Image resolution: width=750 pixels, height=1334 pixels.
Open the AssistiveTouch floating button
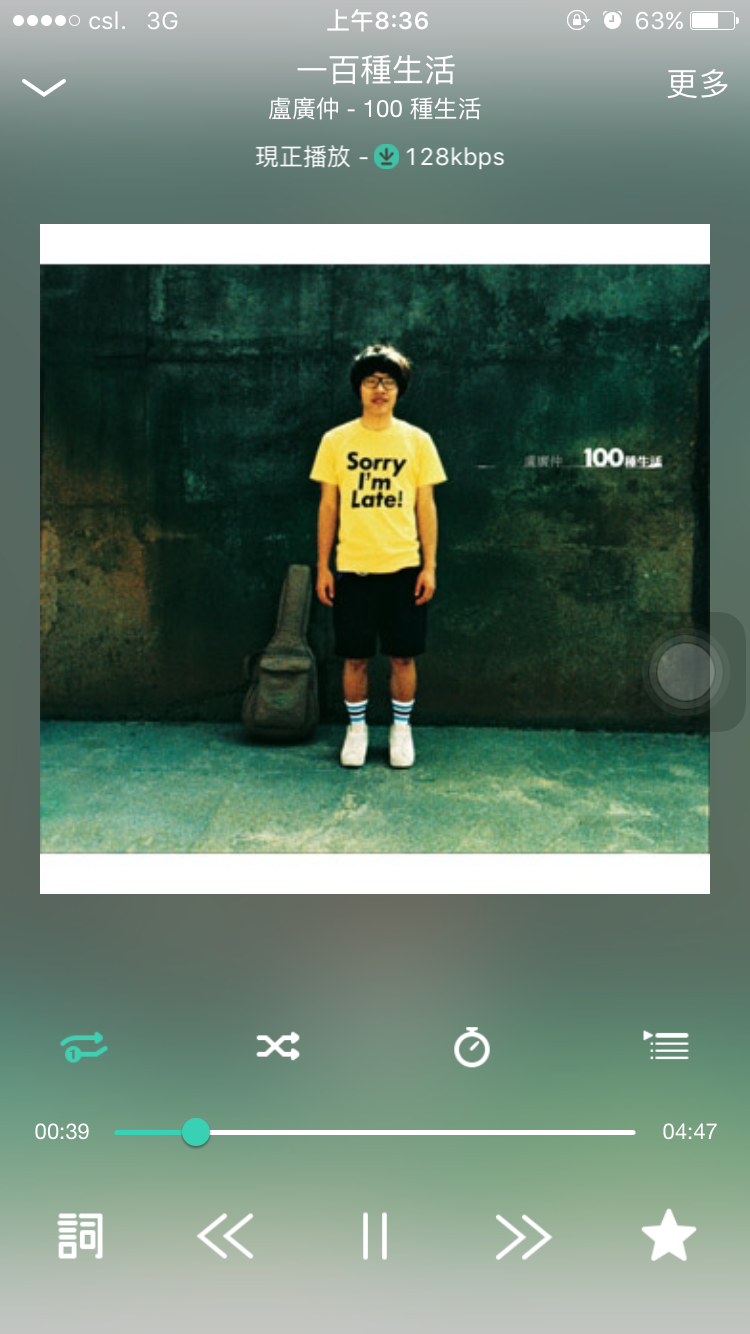coord(686,672)
